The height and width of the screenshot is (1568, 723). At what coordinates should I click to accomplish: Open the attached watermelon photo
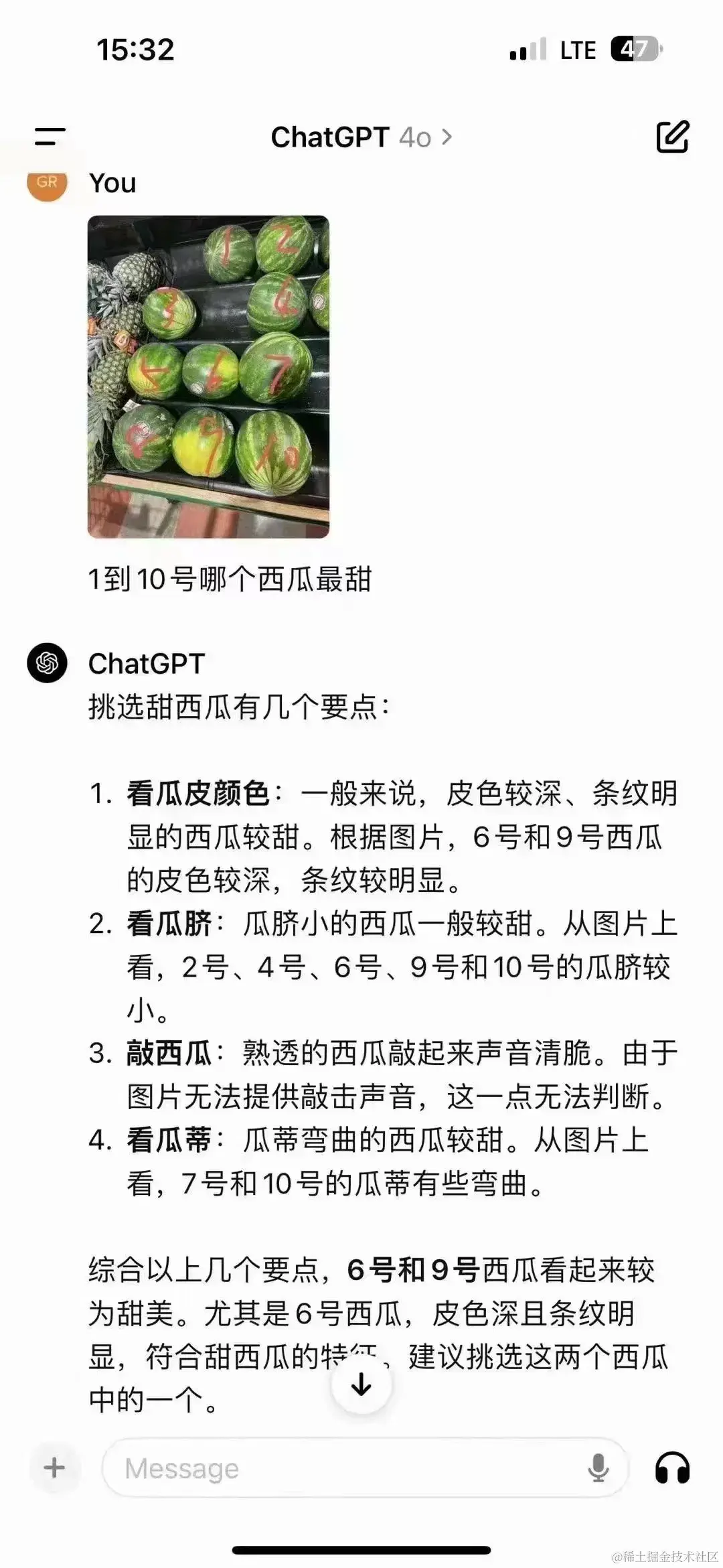pyautogui.click(x=208, y=376)
